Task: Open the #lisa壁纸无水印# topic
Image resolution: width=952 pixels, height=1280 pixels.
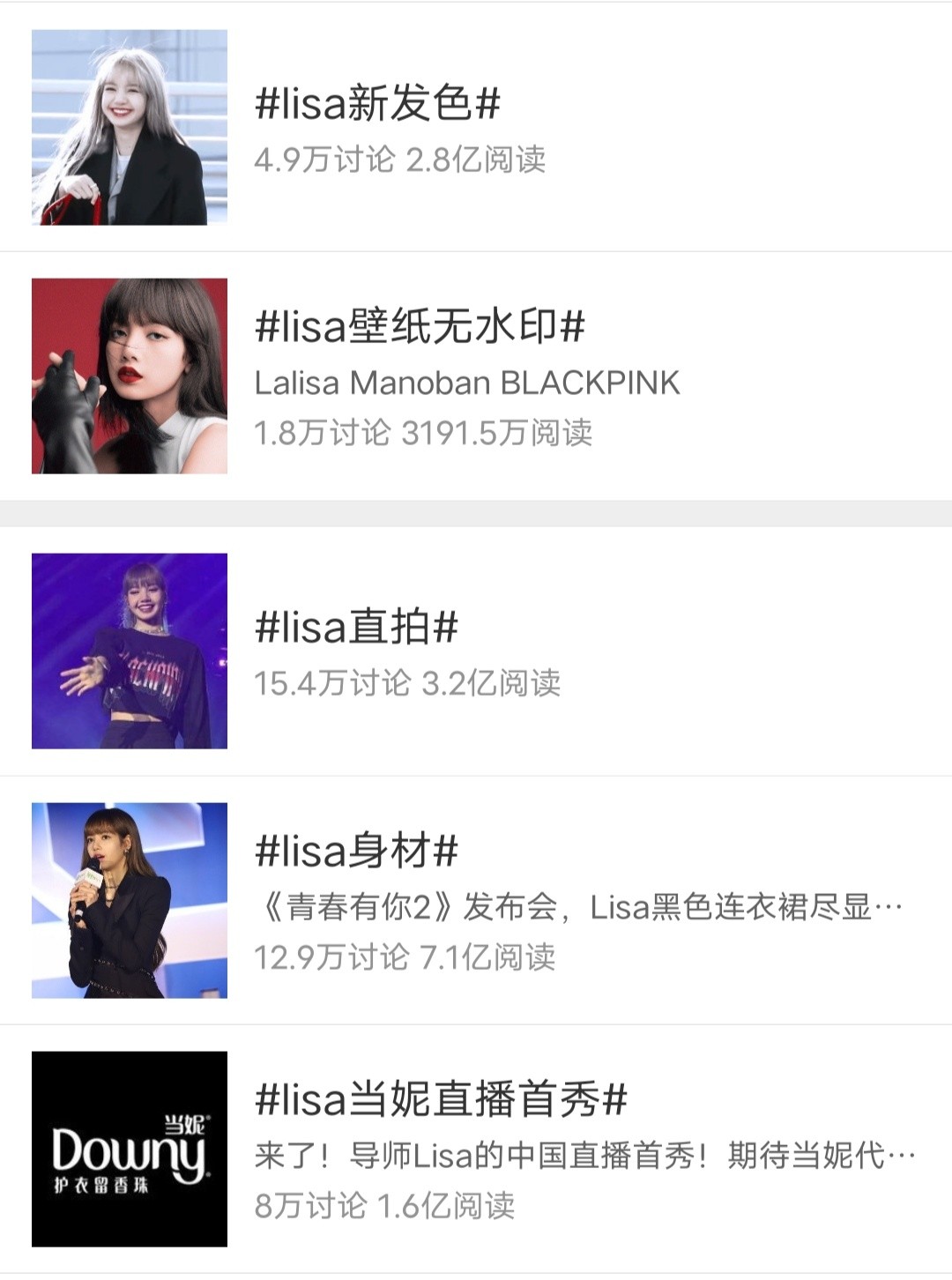Action: [x=420, y=327]
